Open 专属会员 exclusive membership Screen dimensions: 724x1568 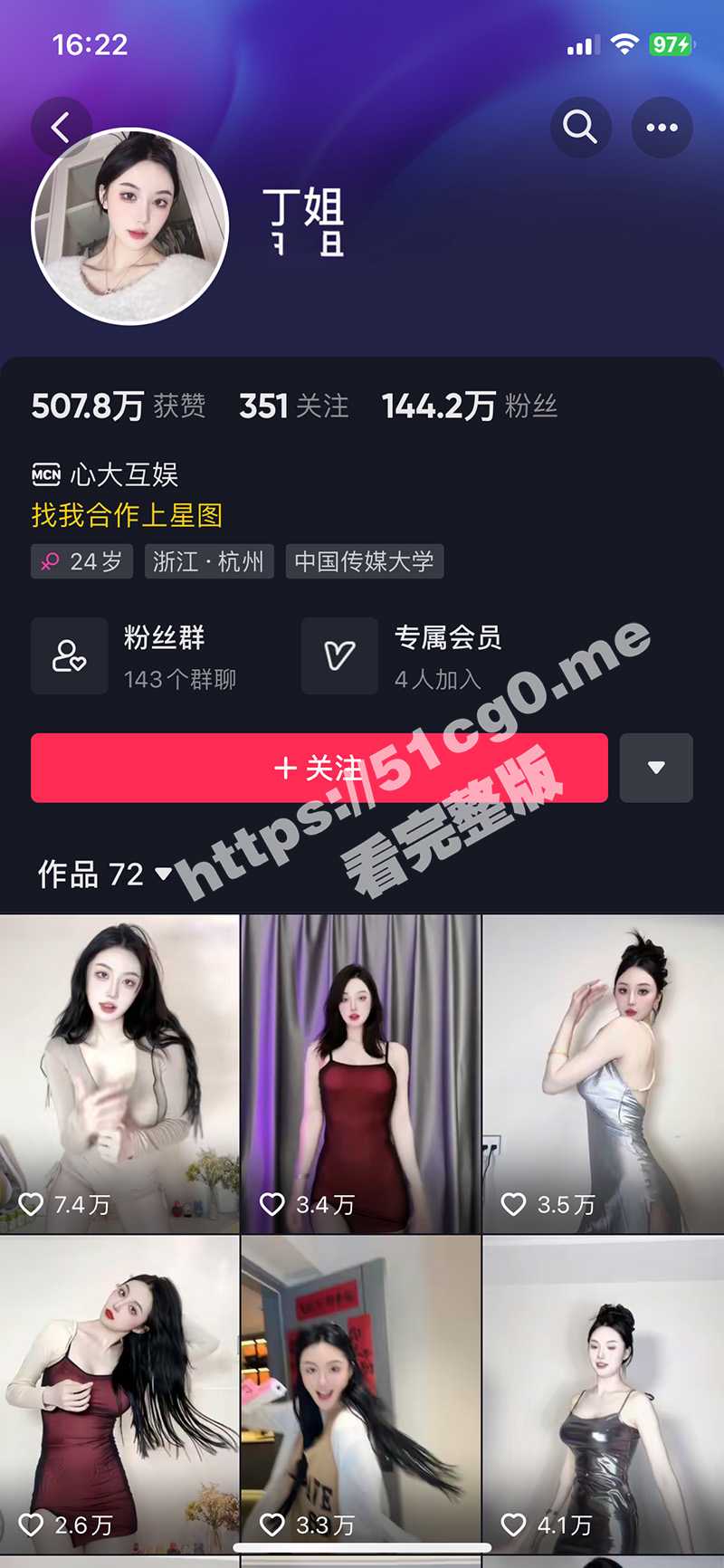pos(403,656)
